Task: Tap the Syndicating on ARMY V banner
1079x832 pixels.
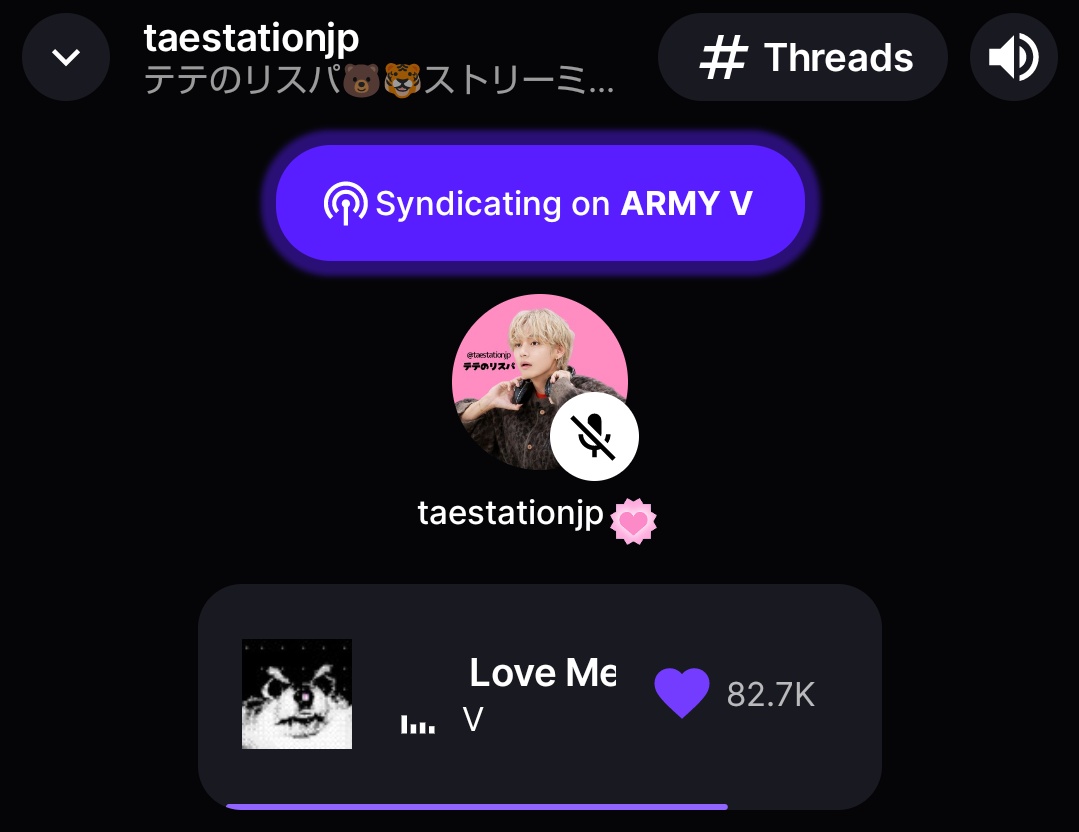Action: 540,203
